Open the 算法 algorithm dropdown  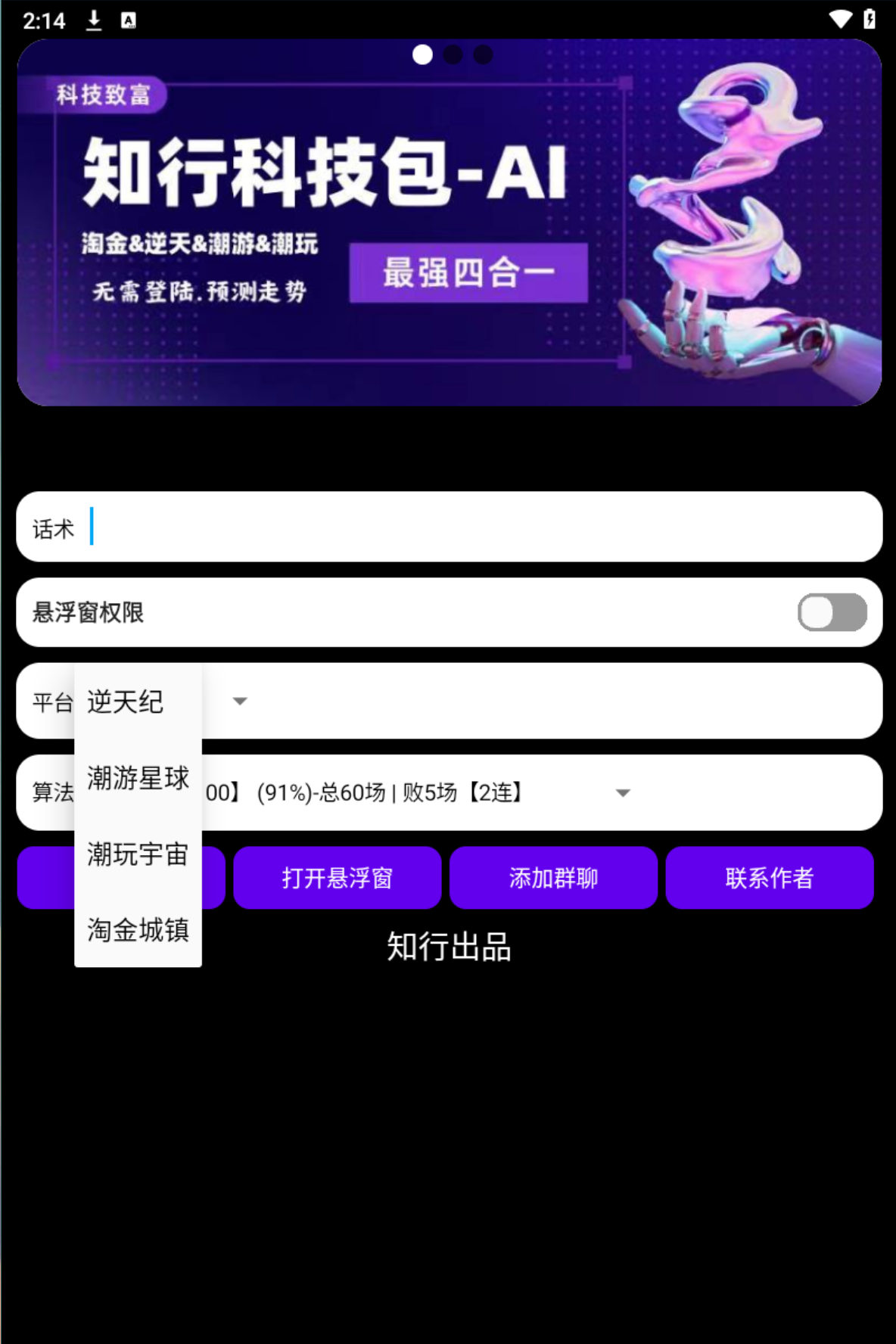coord(623,793)
